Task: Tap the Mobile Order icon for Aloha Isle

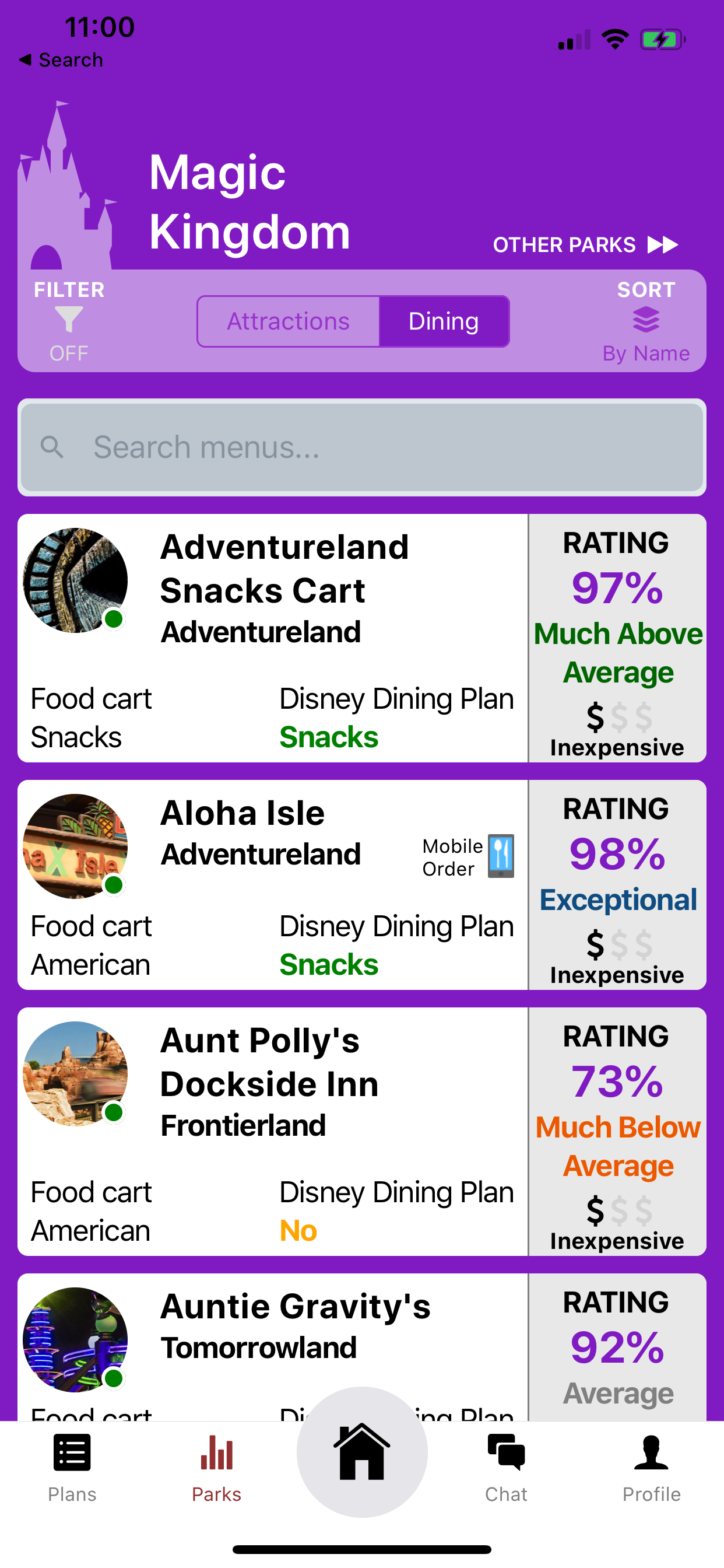Action: (502, 856)
